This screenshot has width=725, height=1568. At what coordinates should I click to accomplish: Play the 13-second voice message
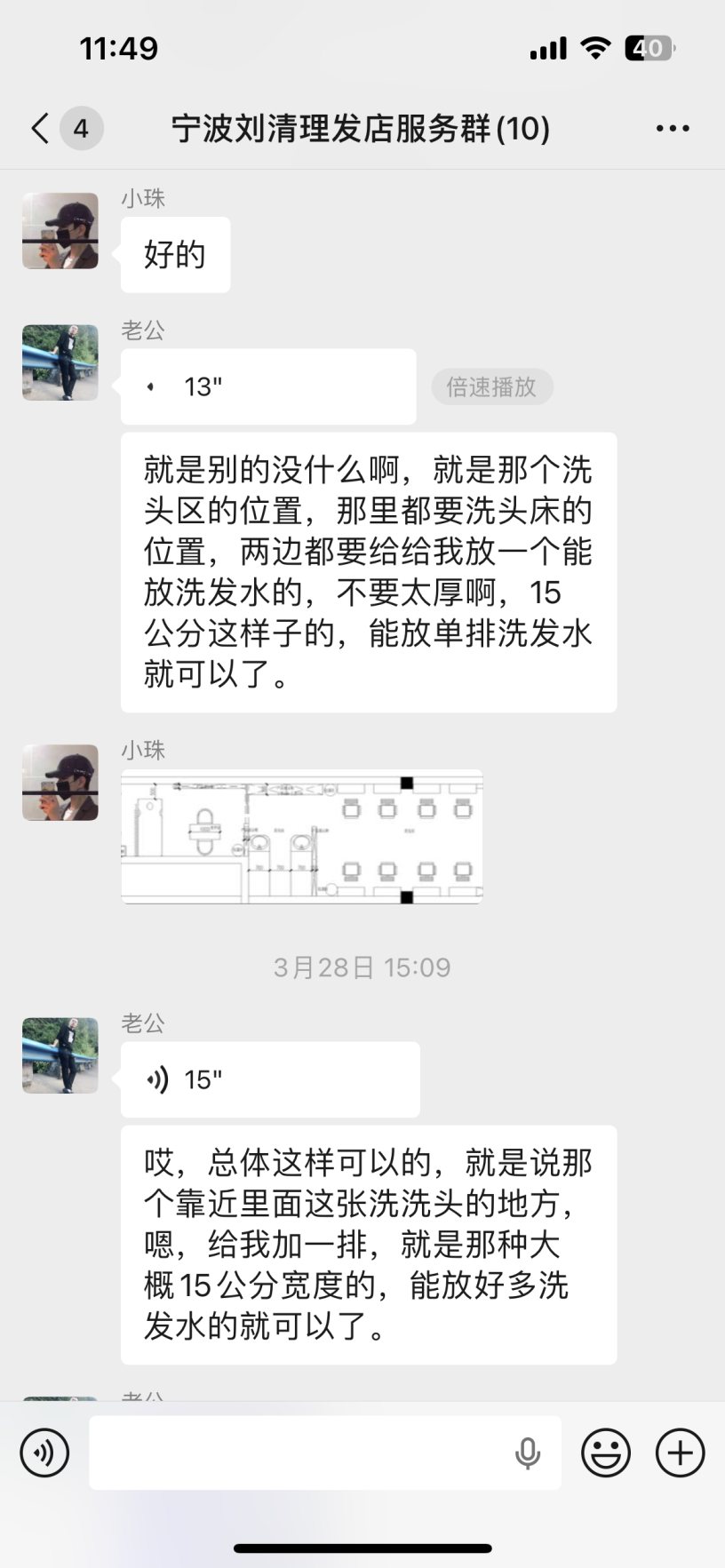coord(267,386)
